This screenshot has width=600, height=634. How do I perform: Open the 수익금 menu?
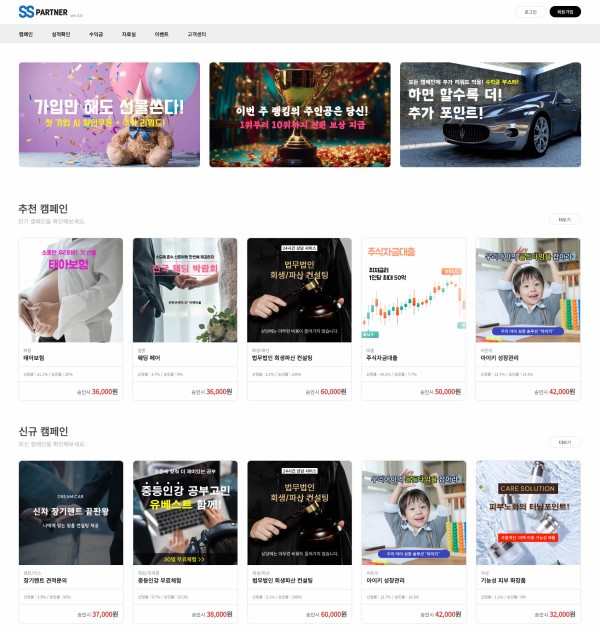[x=96, y=34]
